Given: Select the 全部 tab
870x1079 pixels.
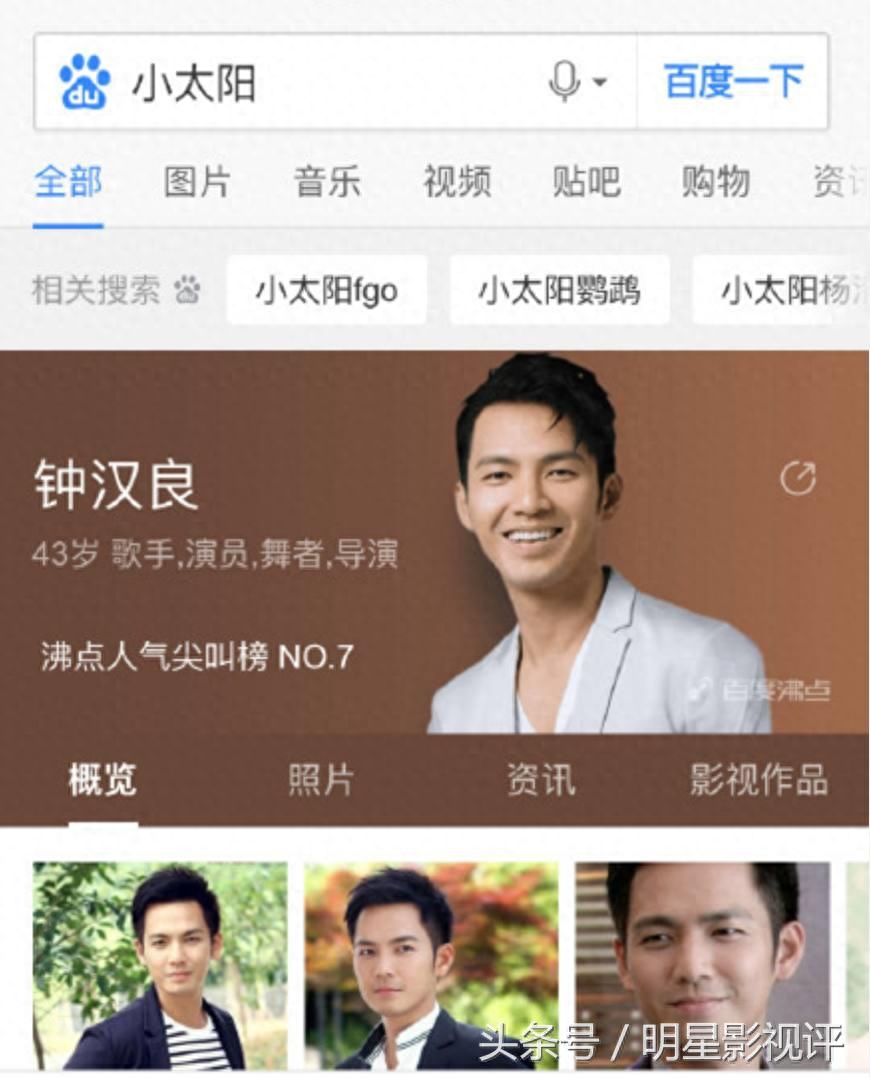Looking at the screenshot, I should 68,182.
